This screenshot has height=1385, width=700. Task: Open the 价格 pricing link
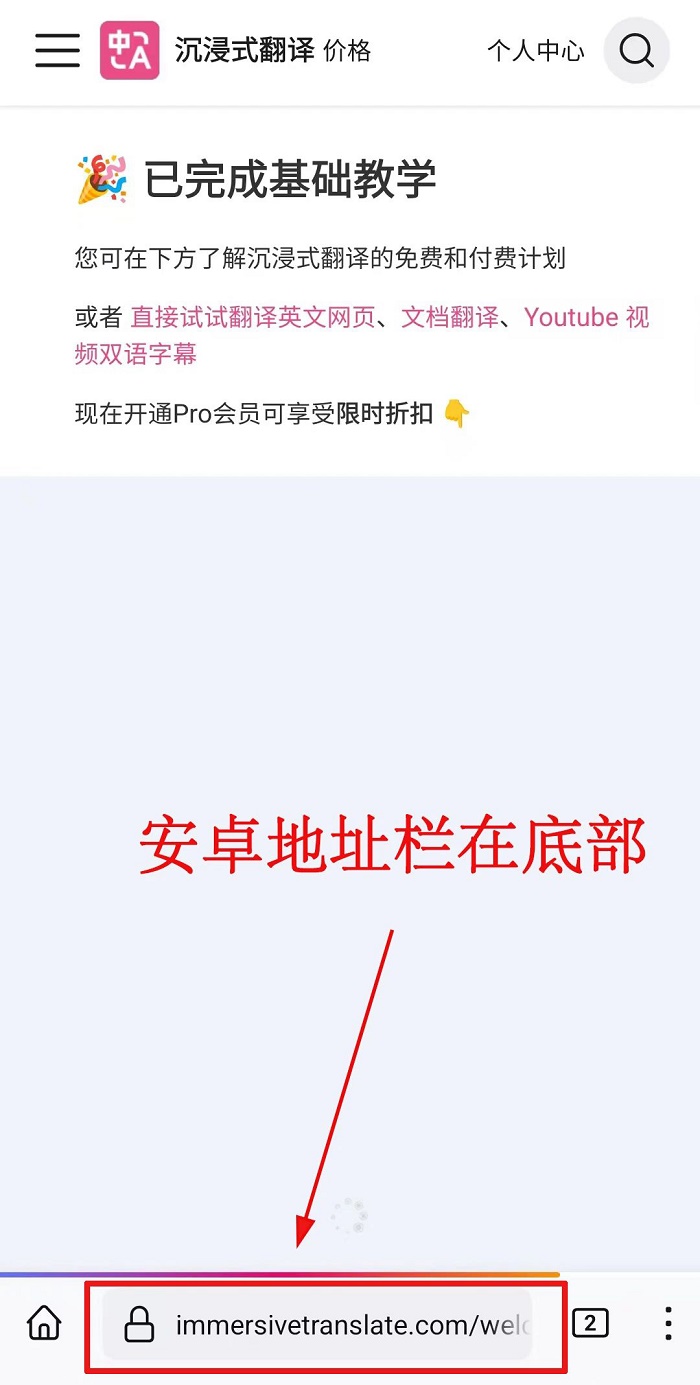pos(347,50)
